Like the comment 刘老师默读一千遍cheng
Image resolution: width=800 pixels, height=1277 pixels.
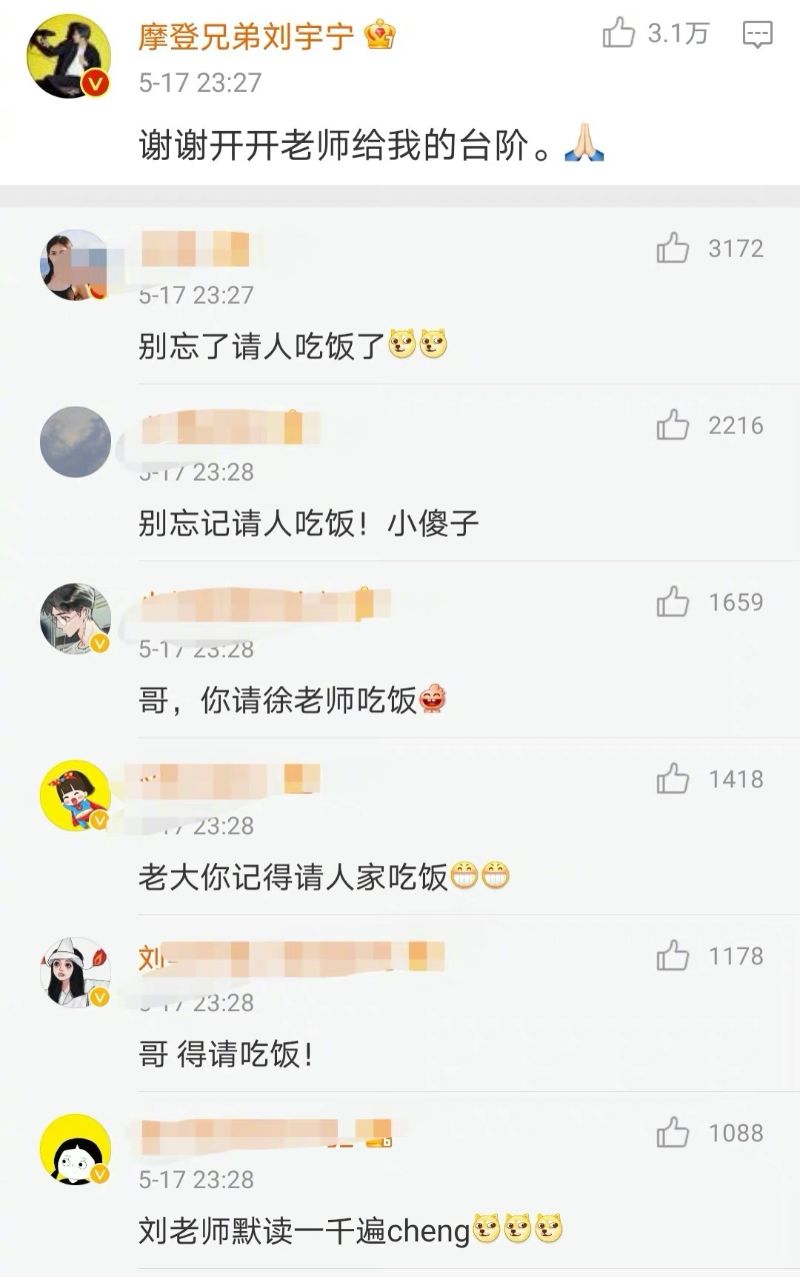[x=673, y=1134]
